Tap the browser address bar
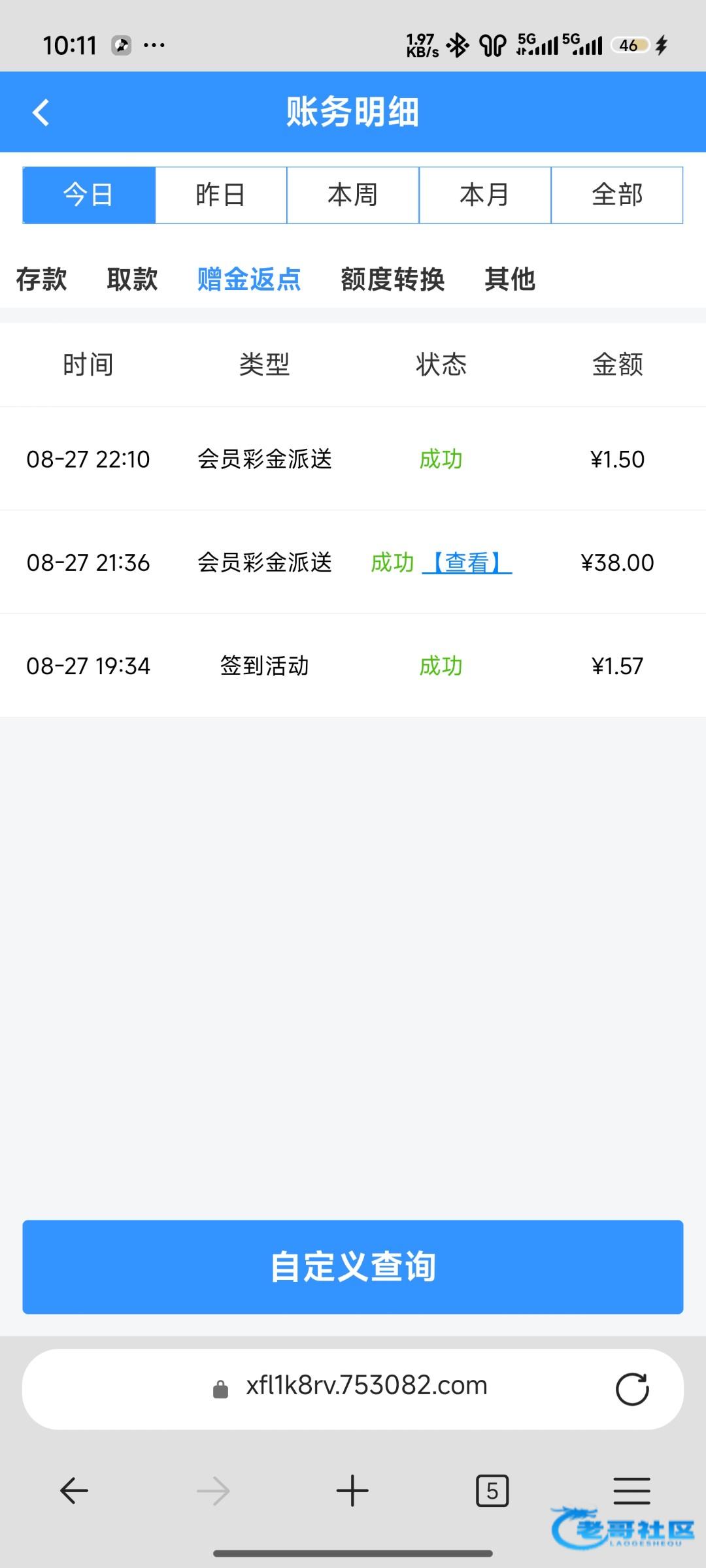Image resolution: width=706 pixels, height=1568 pixels. (x=366, y=1386)
